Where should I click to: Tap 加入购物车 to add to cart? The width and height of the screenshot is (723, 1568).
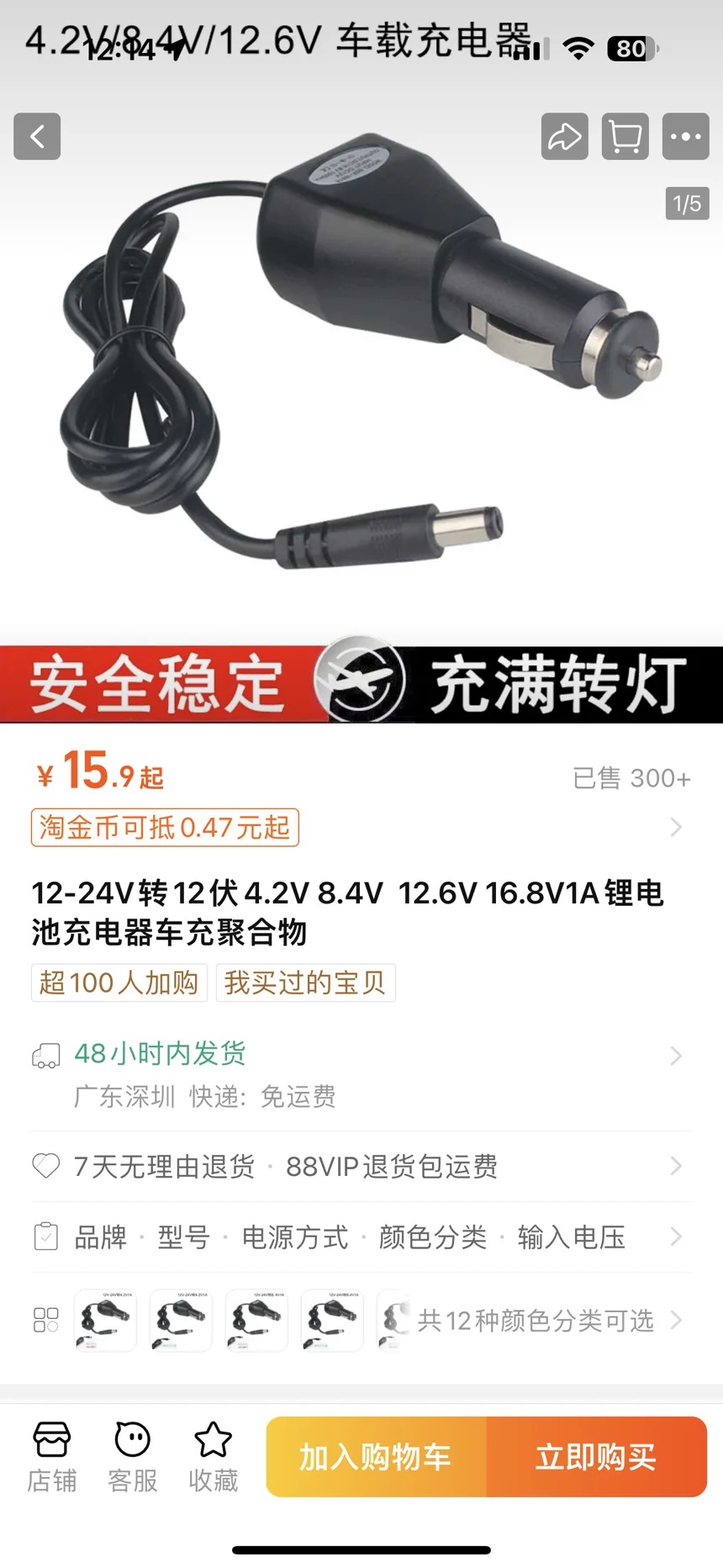(x=376, y=1457)
